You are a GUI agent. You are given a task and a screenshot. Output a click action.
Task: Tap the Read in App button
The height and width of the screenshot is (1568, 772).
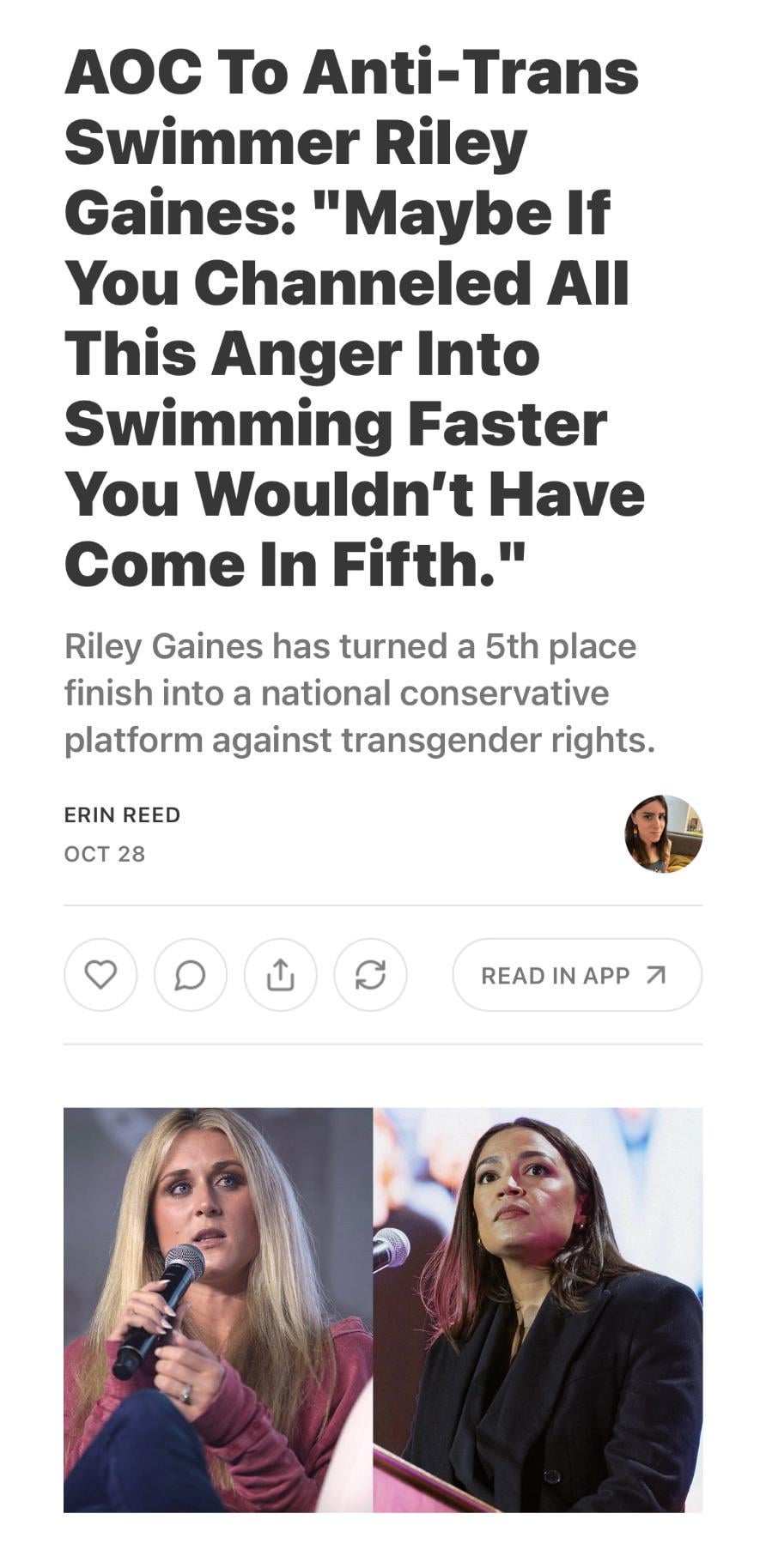pyautogui.click(x=576, y=975)
